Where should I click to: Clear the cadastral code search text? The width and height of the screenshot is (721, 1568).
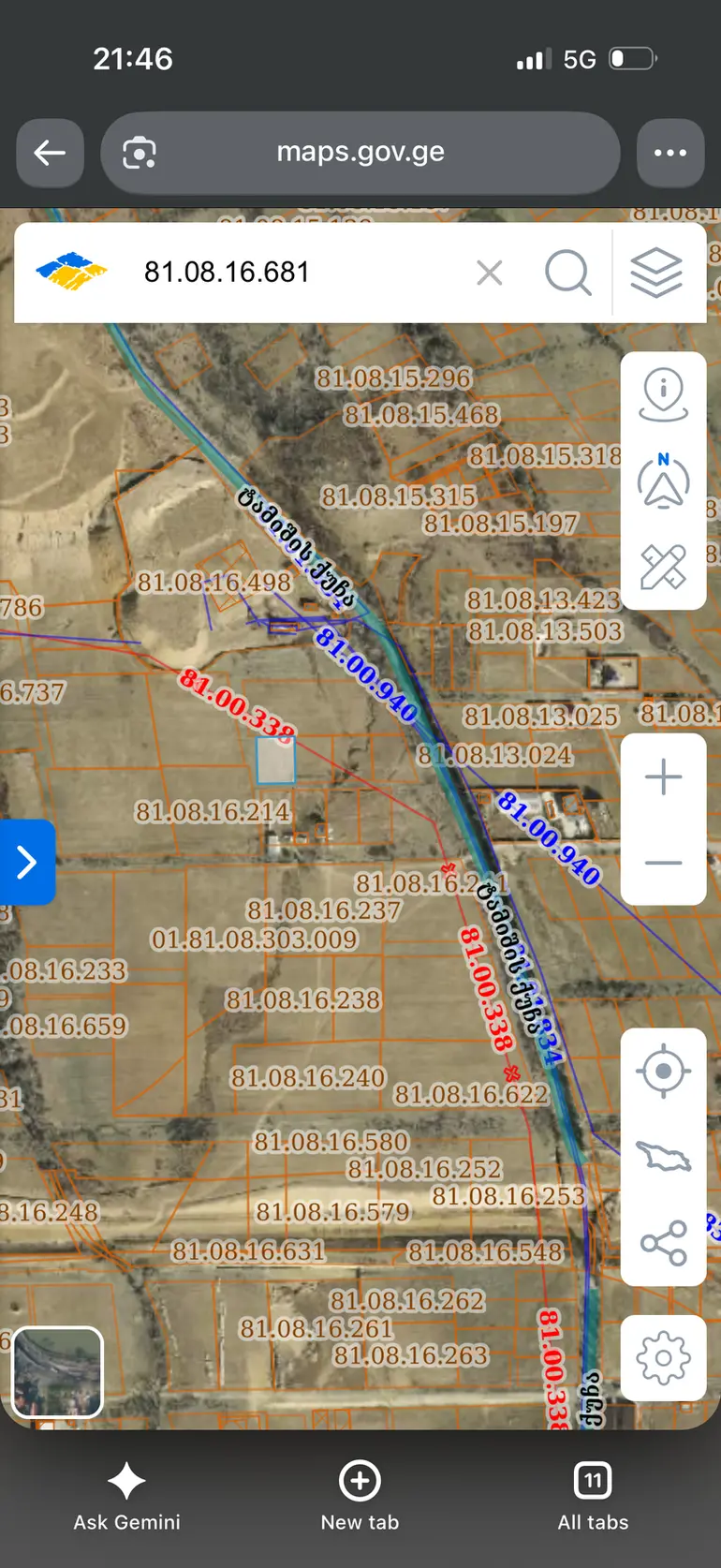(490, 273)
